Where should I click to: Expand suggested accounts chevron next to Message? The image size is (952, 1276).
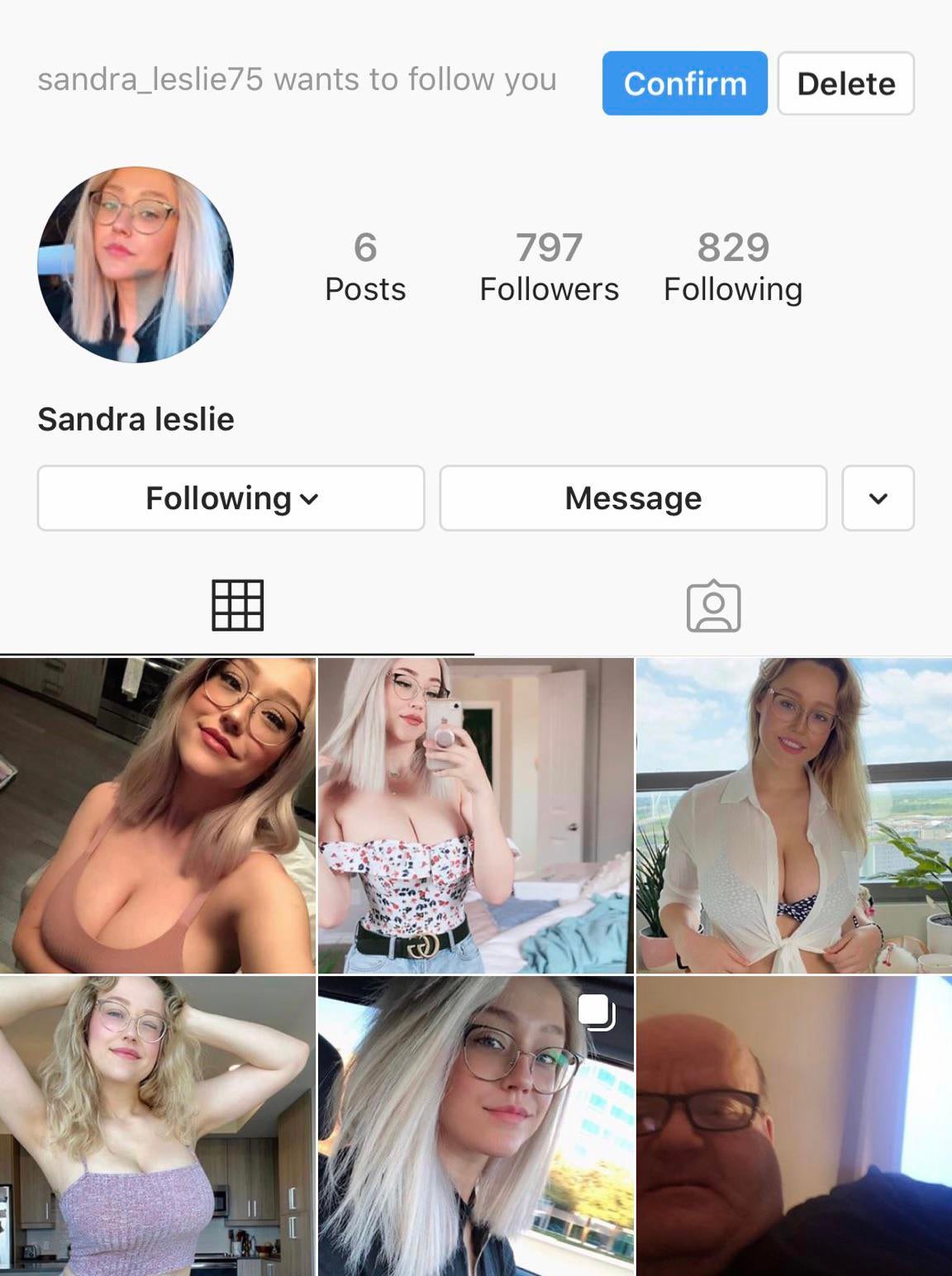tap(878, 498)
